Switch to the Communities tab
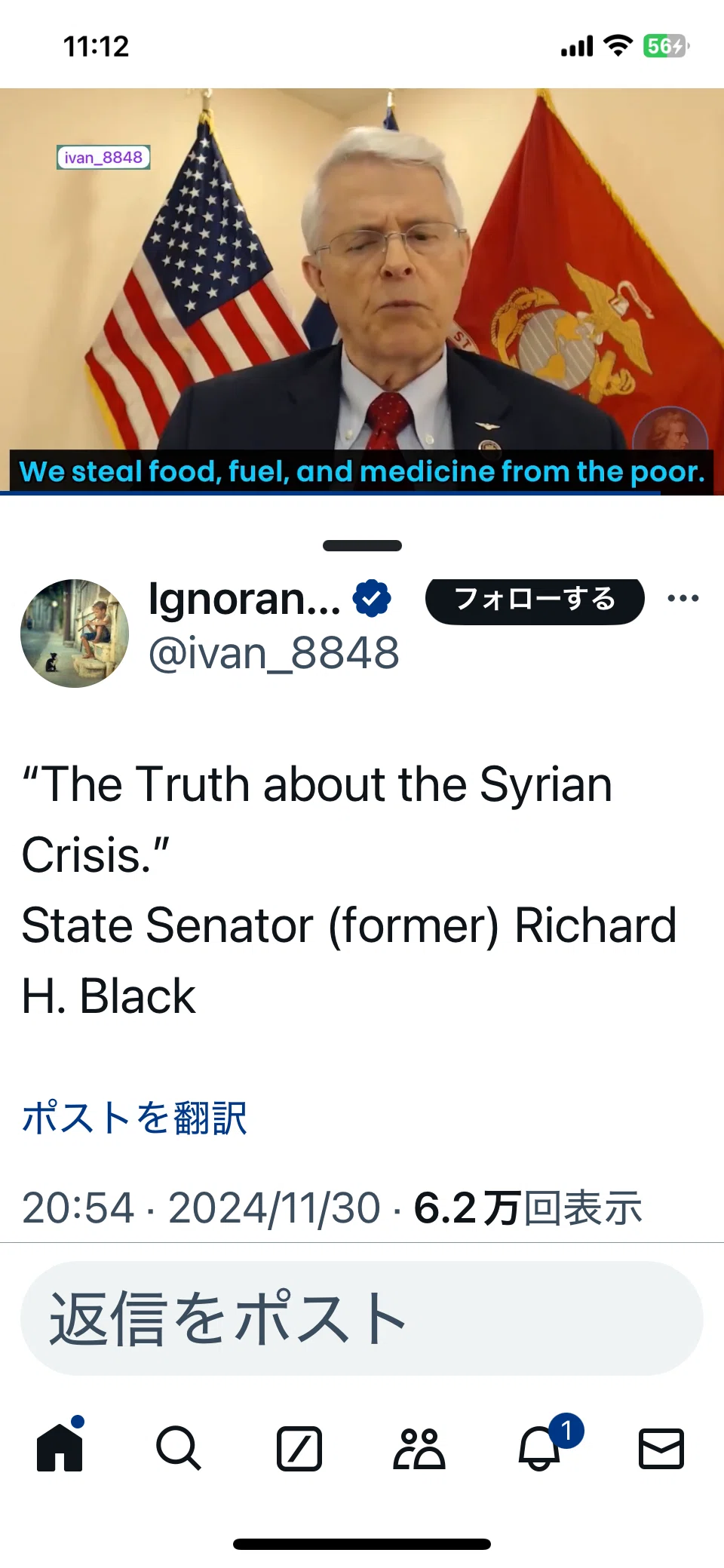 (x=419, y=1448)
